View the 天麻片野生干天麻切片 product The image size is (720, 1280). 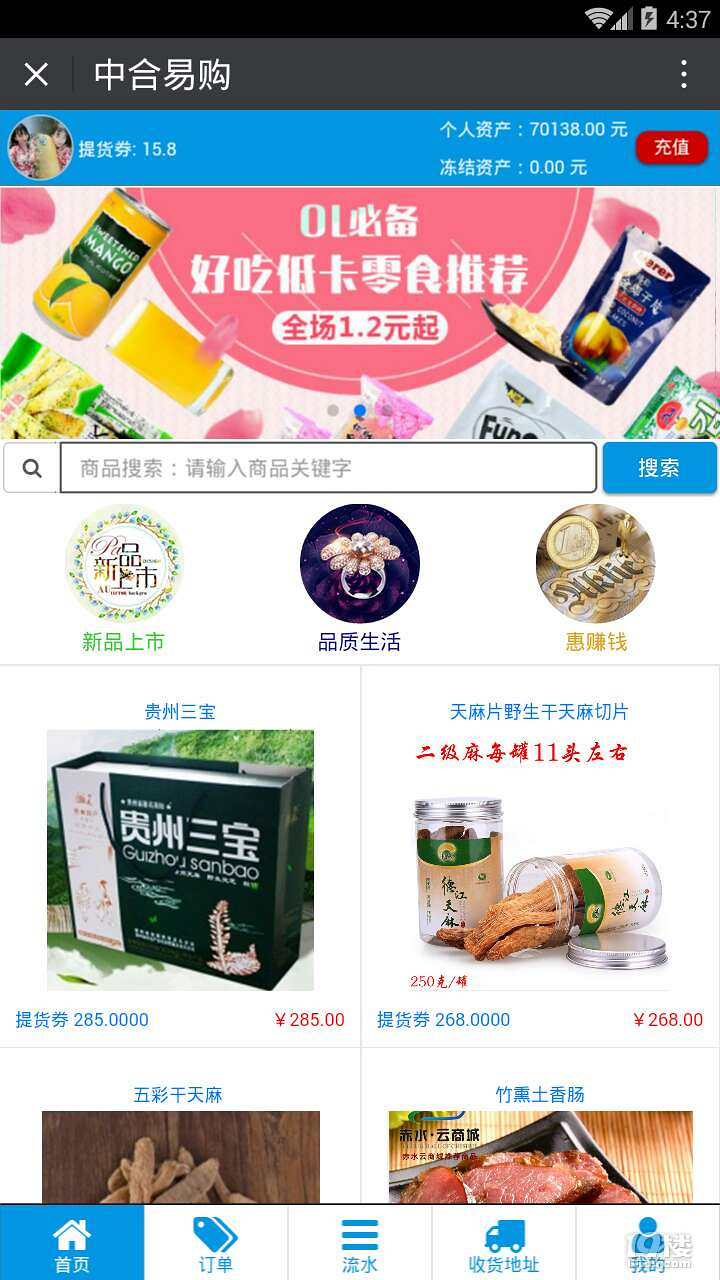click(x=540, y=860)
